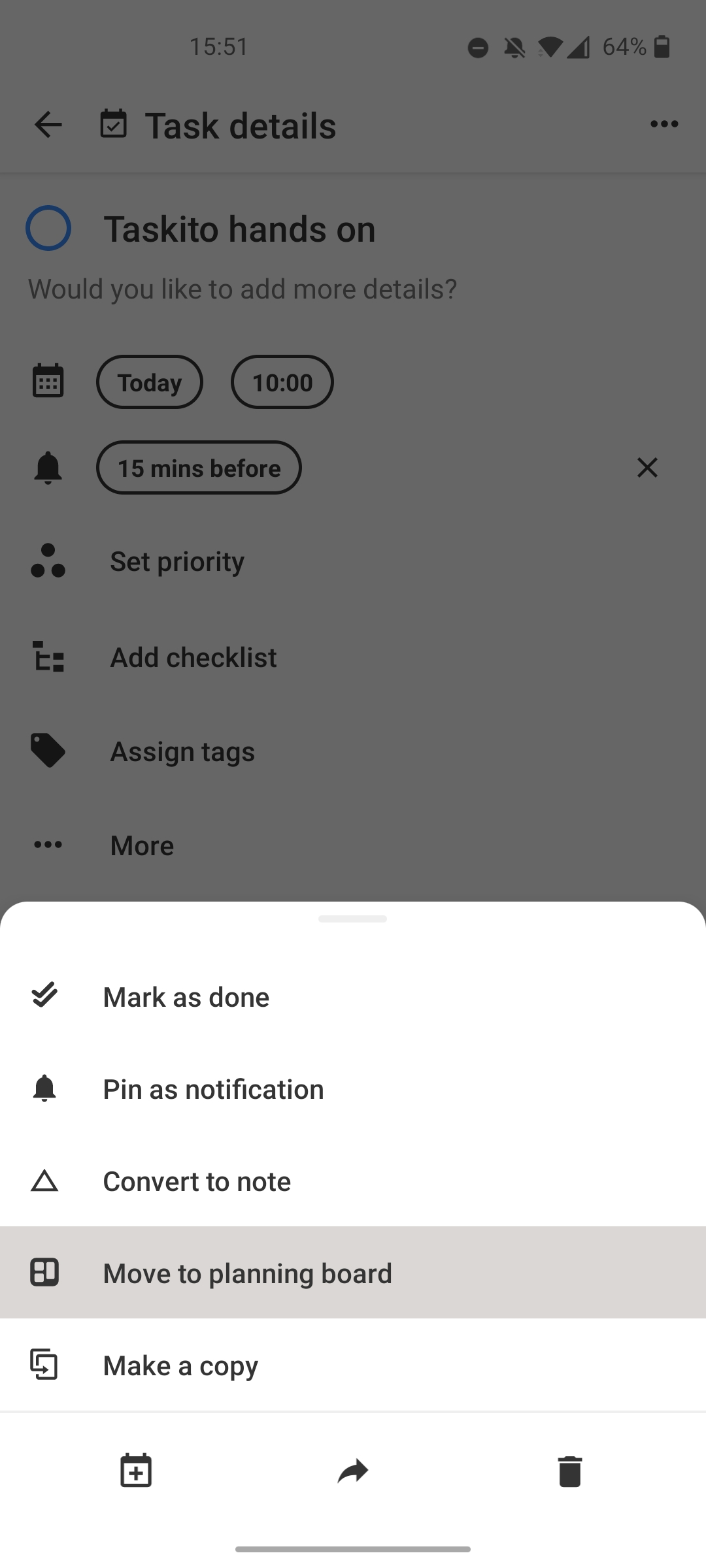Choose Convert to note
Screen dimensions: 706x1568
(197, 1181)
